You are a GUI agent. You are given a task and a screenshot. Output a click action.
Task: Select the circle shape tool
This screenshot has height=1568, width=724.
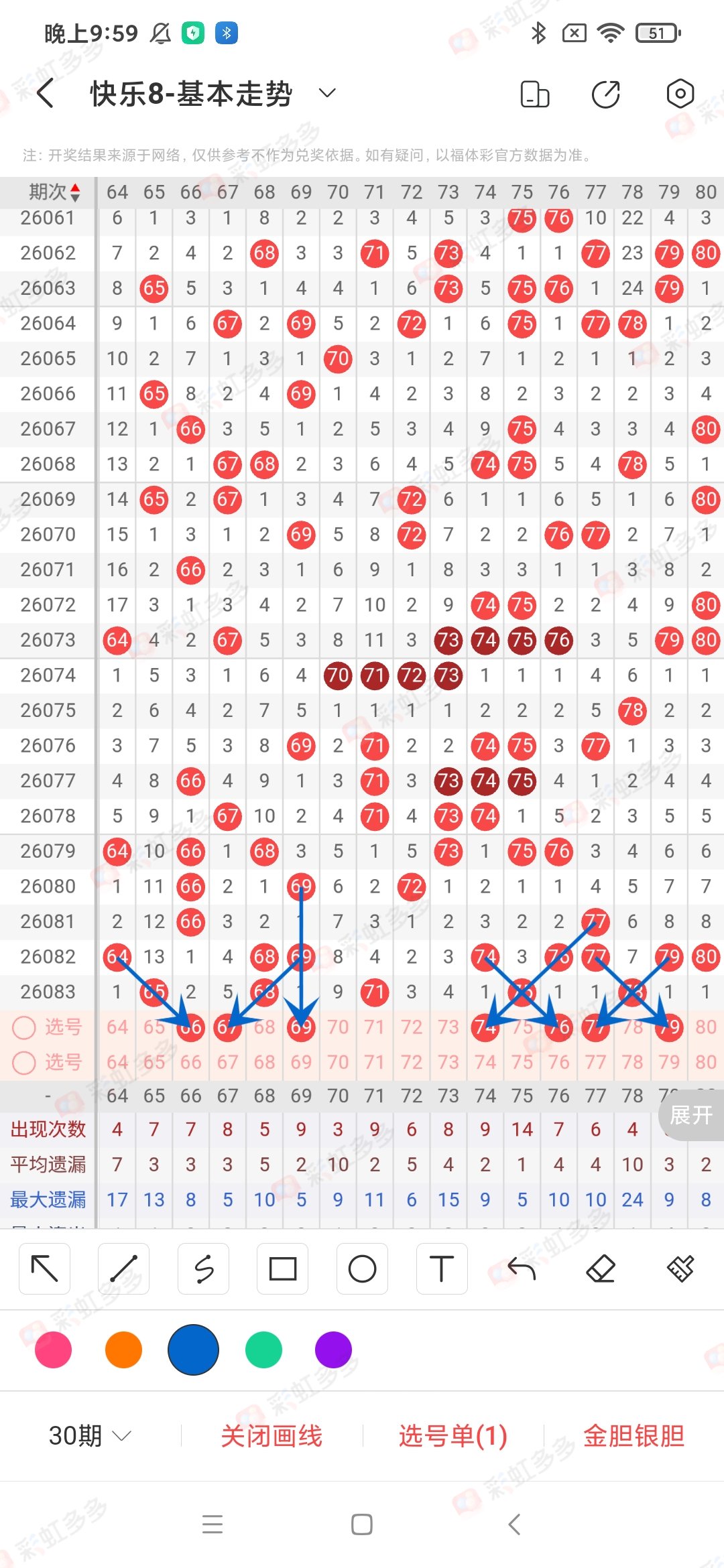[362, 1268]
